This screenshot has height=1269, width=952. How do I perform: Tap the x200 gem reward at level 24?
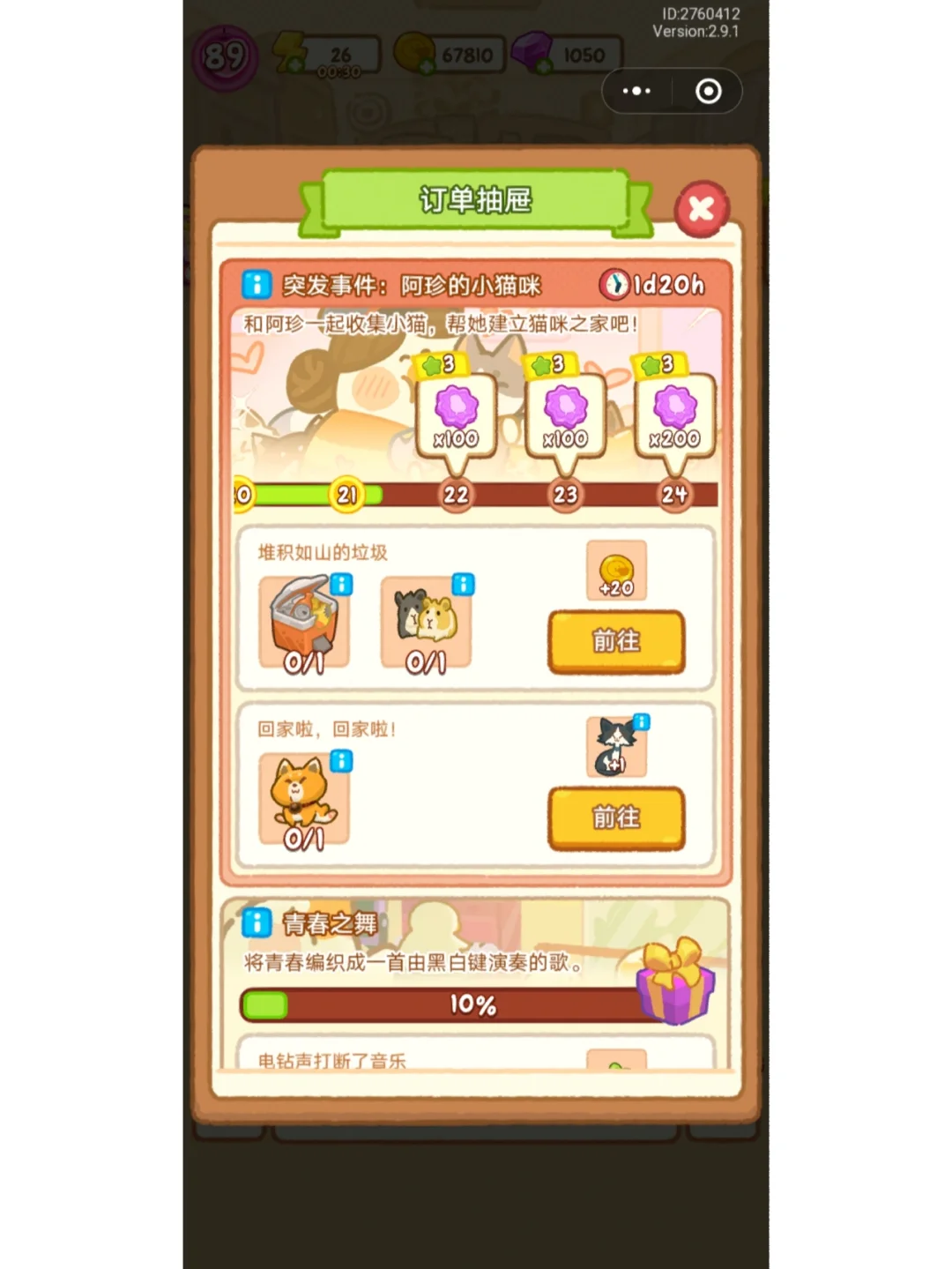[x=674, y=414]
